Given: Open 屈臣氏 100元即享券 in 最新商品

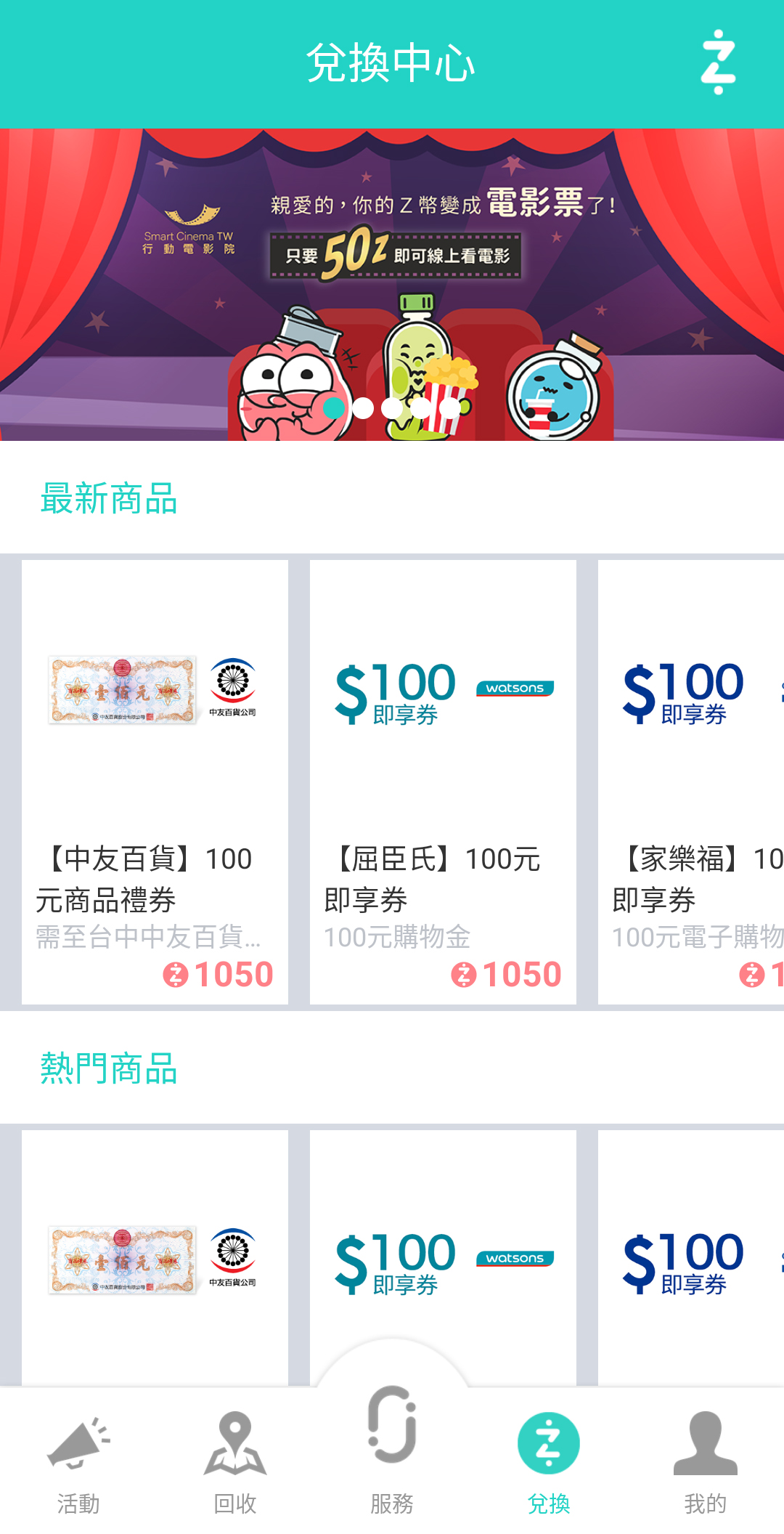Looking at the screenshot, I should click(x=443, y=782).
